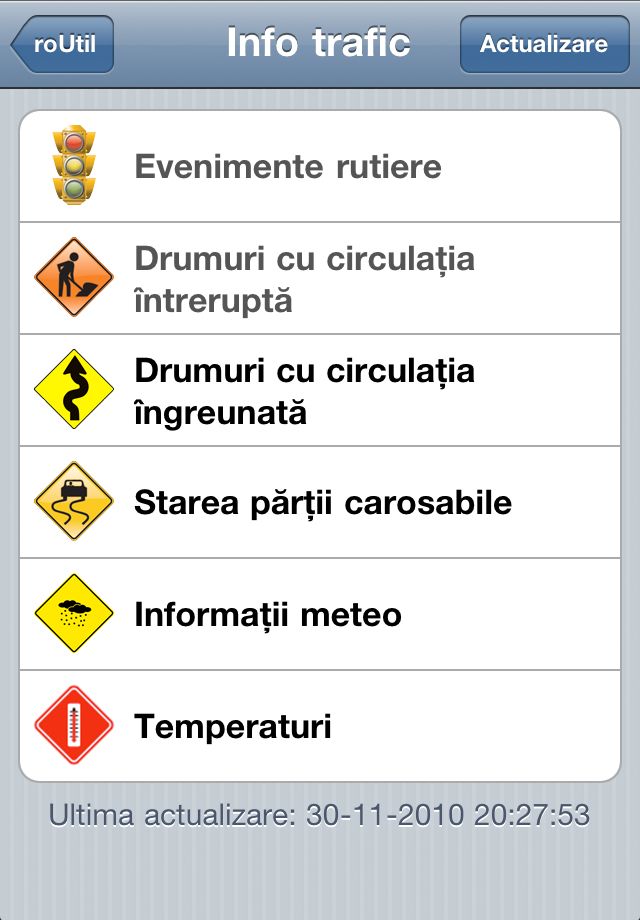Viewport: 640px width, 920px height.
Task: Open Drumuri cu circulația întreruptă
Action: pos(320,278)
